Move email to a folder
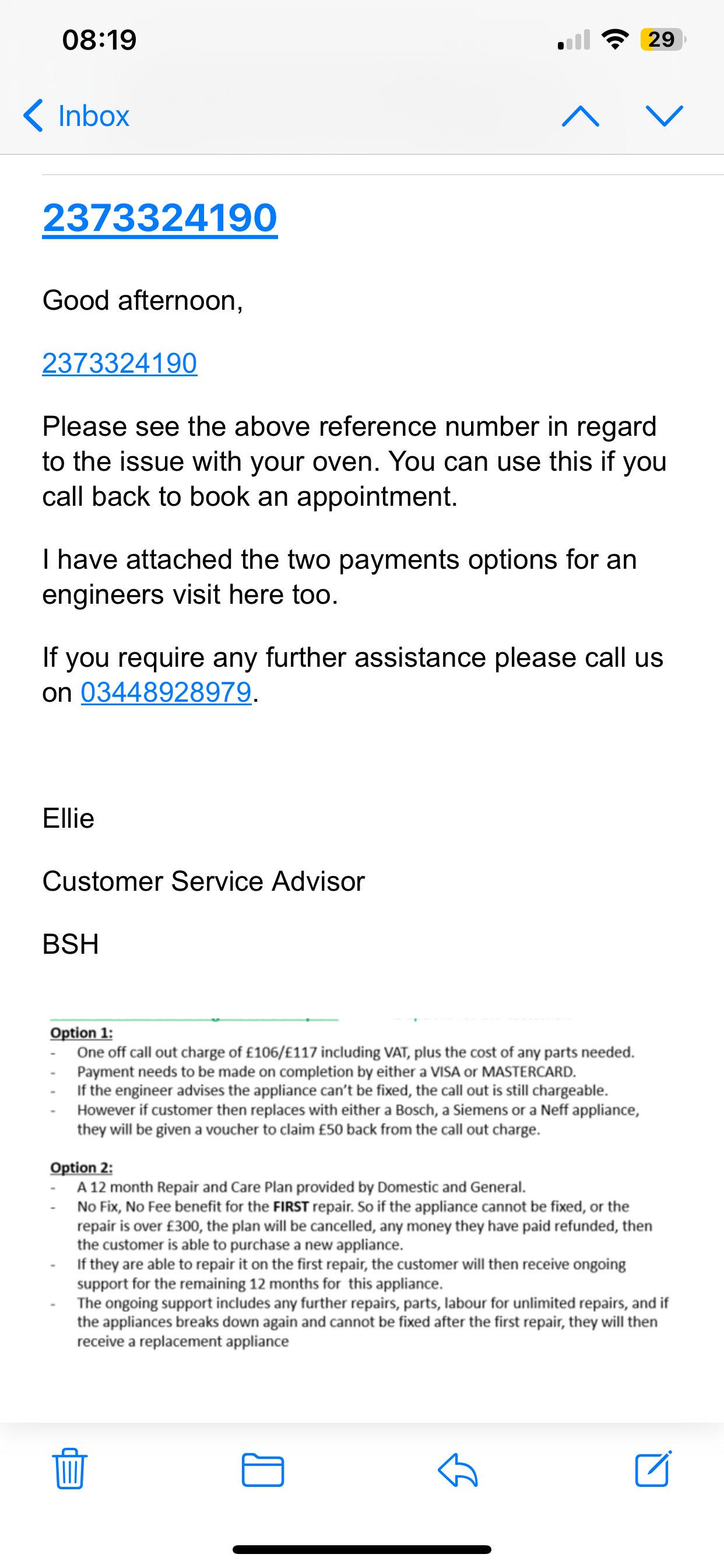Screen dimensions: 724x1568 coord(263,1469)
